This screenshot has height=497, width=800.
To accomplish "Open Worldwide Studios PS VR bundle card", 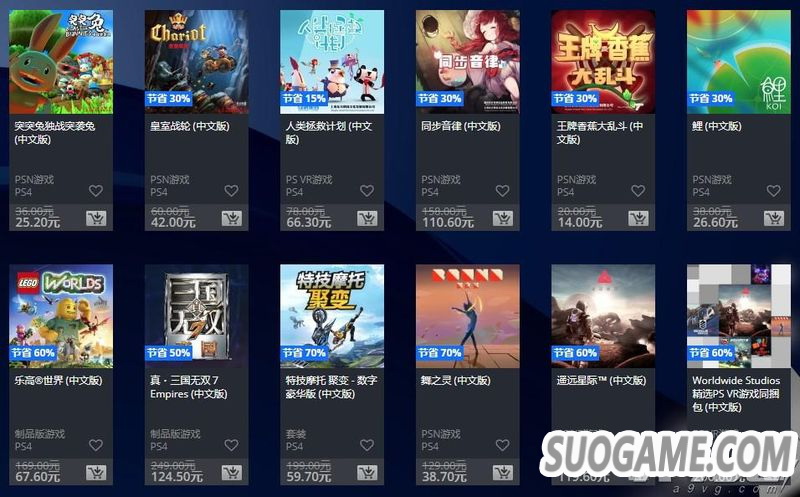I will tap(738, 316).
